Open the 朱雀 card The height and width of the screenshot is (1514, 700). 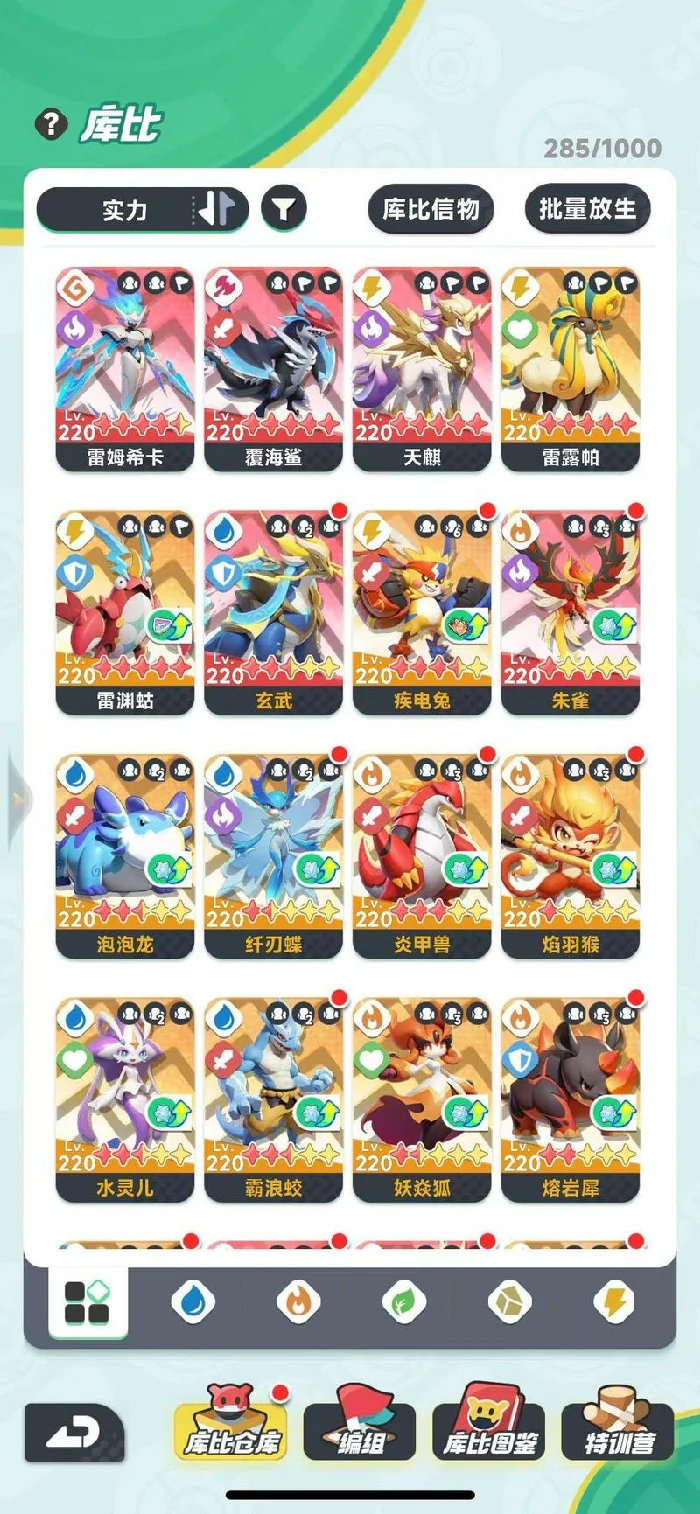click(570, 612)
